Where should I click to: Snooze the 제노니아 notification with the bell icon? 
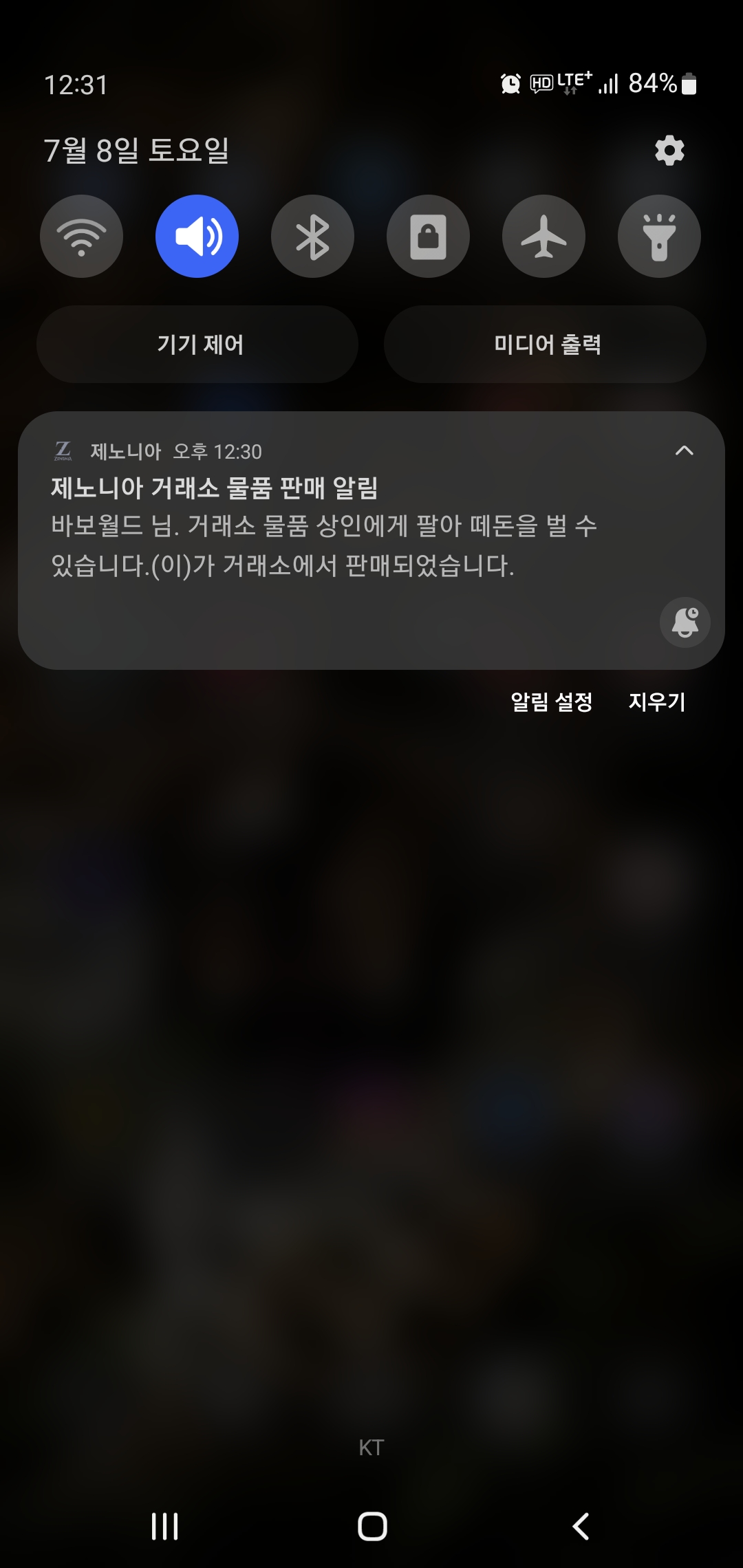click(x=685, y=622)
